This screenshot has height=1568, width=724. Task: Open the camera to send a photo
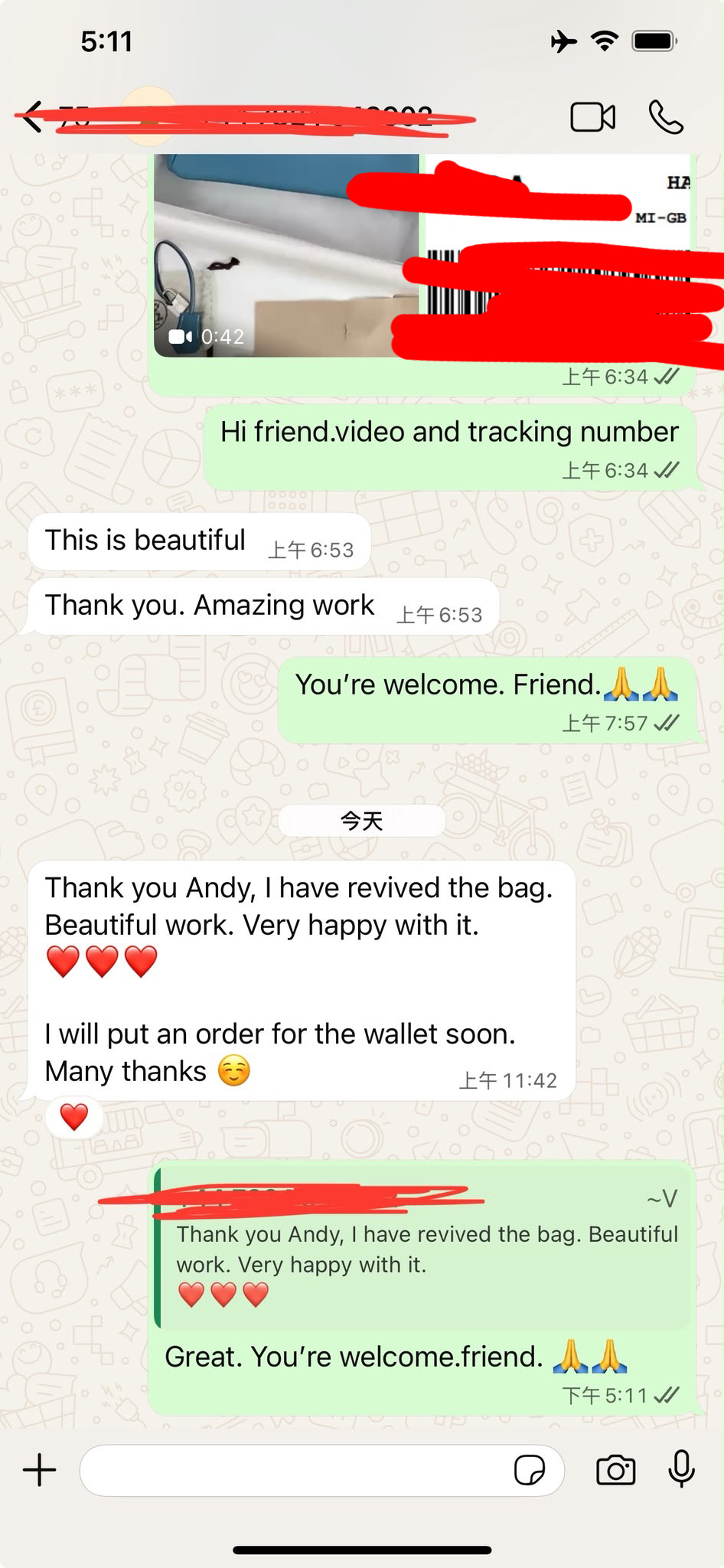615,1470
